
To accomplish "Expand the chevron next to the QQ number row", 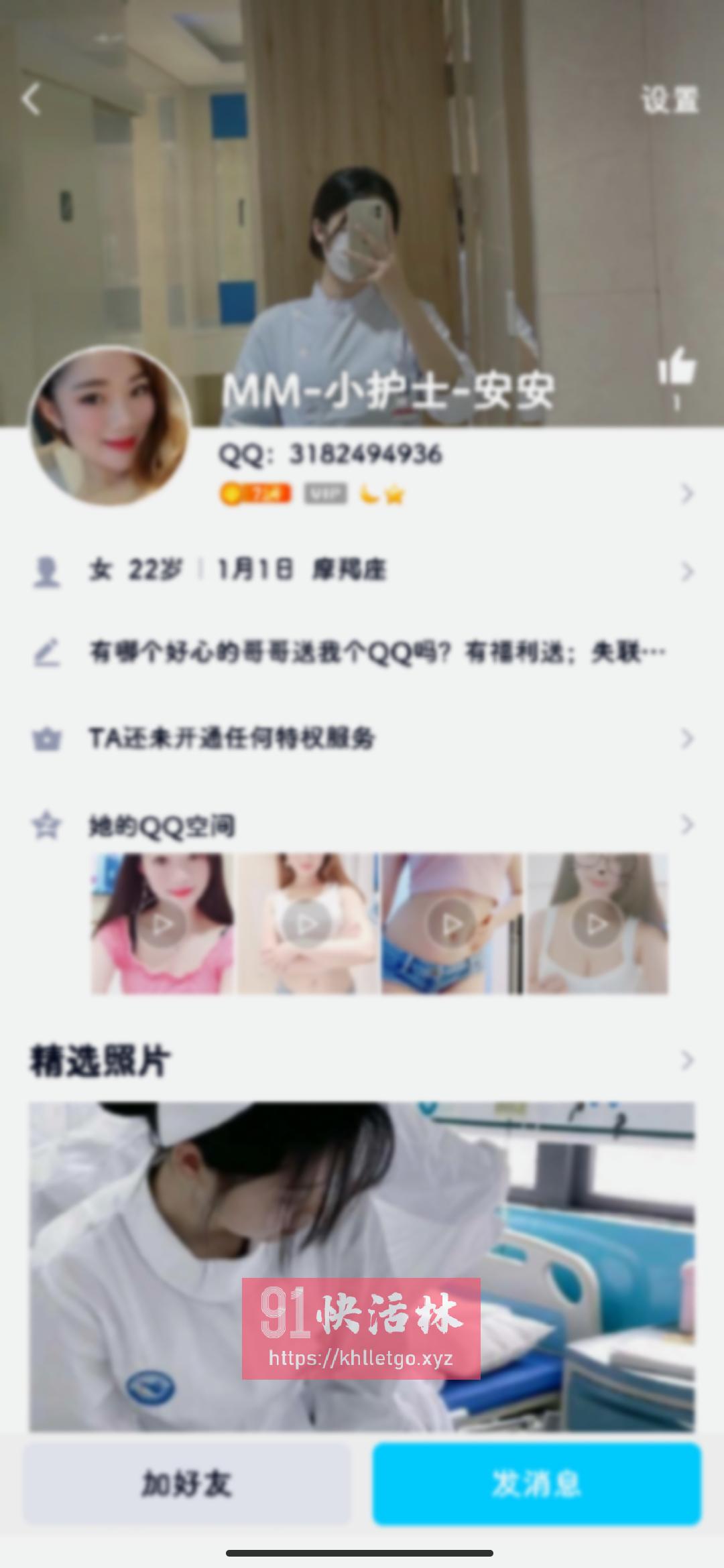I will [687, 494].
